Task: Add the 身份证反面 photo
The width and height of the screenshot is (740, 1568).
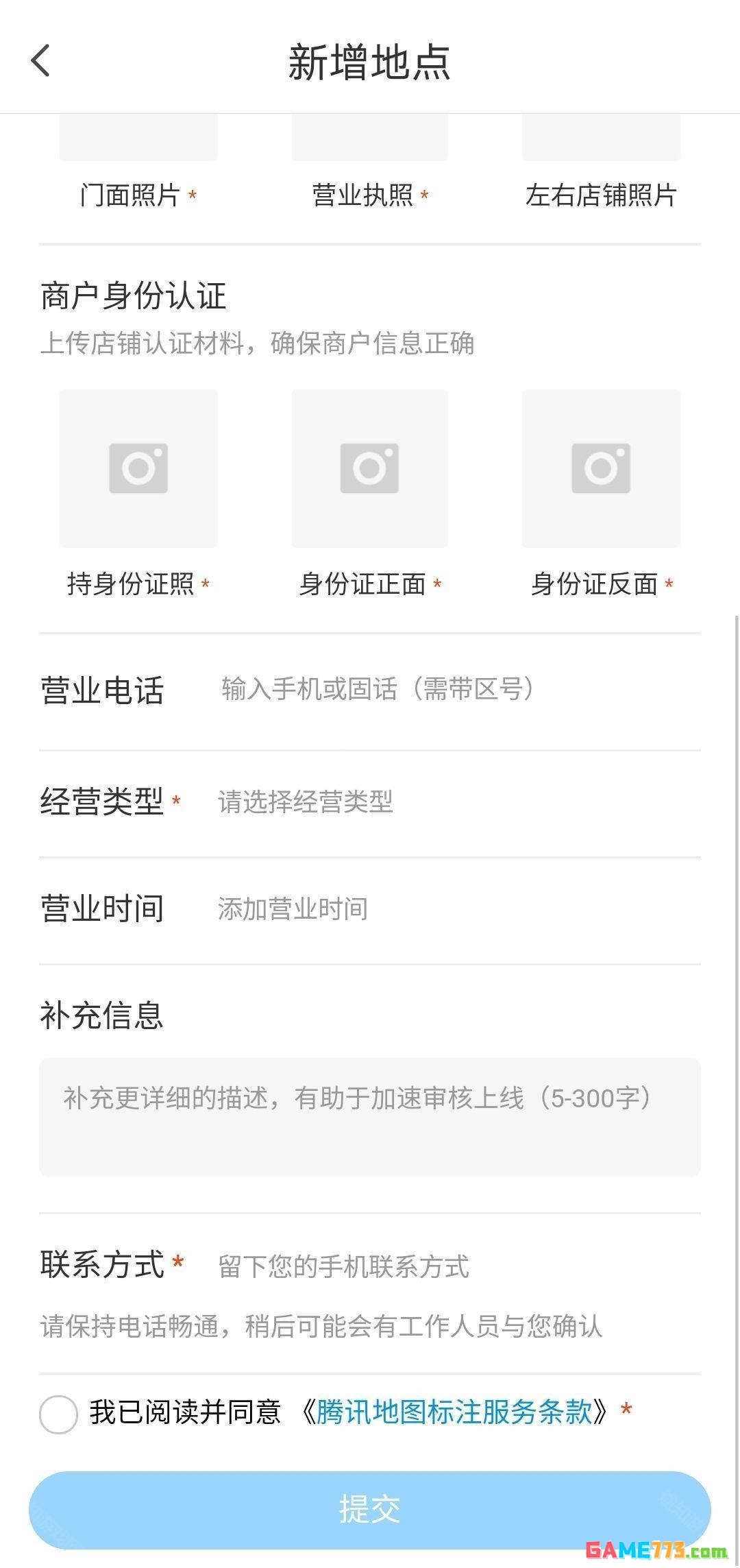Action: click(x=601, y=468)
